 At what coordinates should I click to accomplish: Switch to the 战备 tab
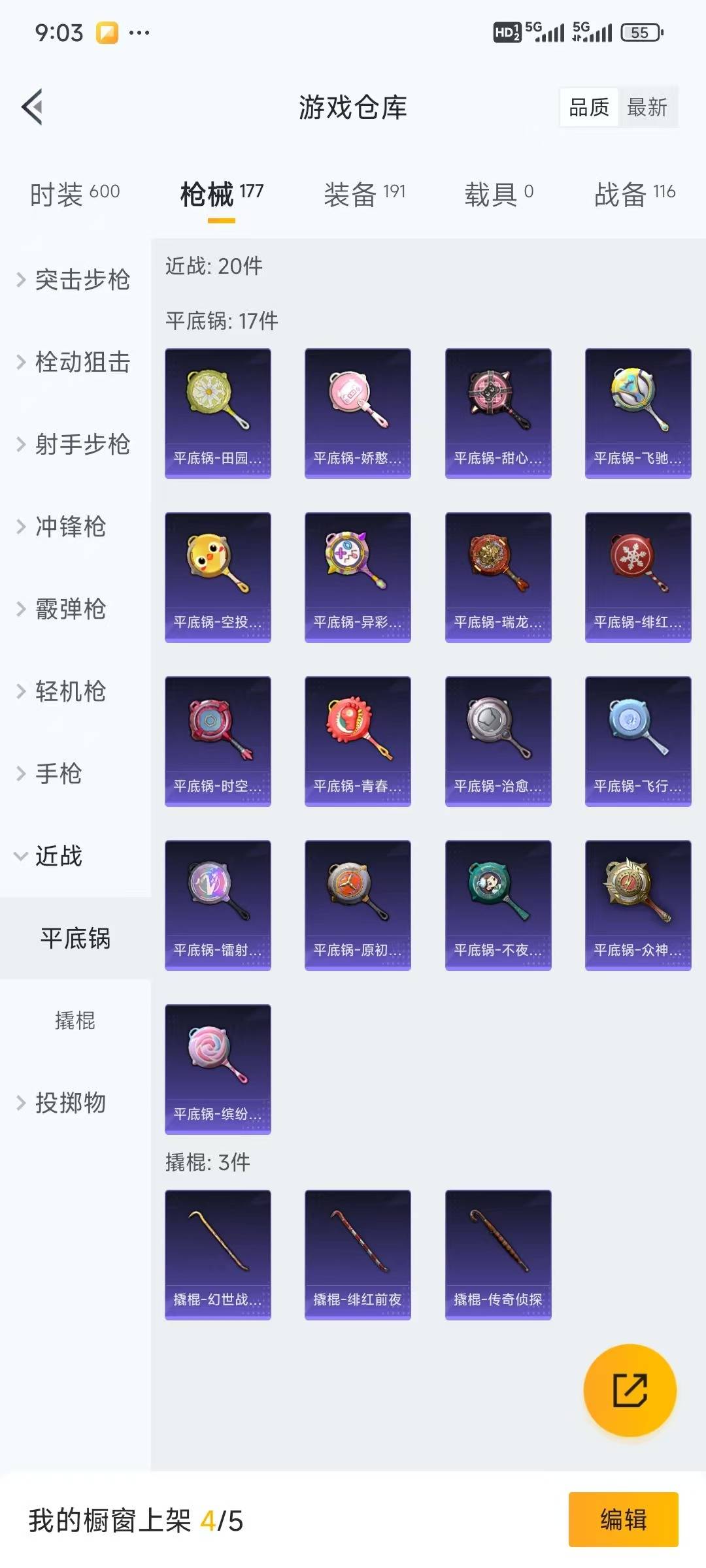(634, 194)
